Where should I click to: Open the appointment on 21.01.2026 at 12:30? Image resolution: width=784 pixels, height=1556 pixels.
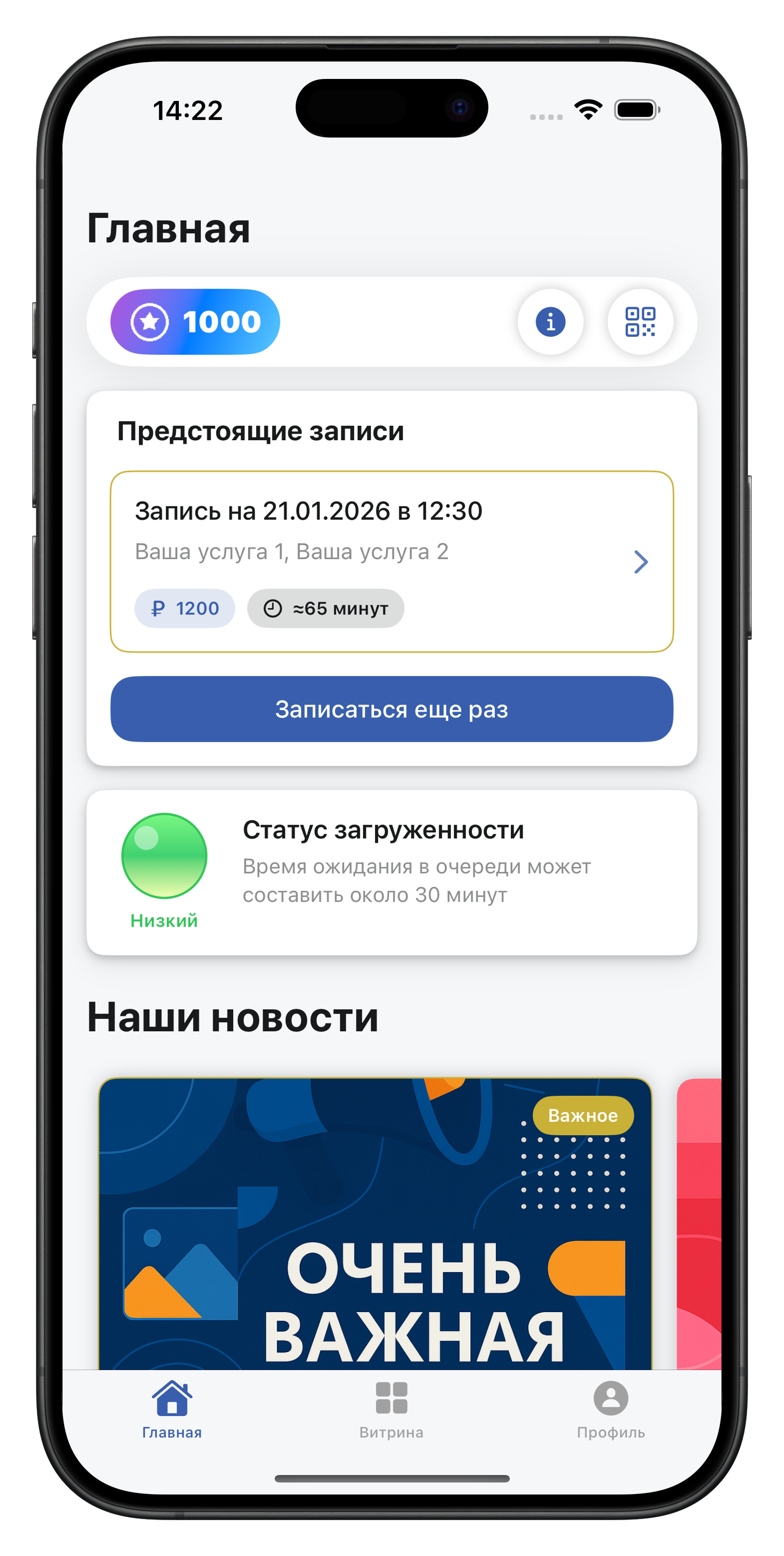pos(391,561)
